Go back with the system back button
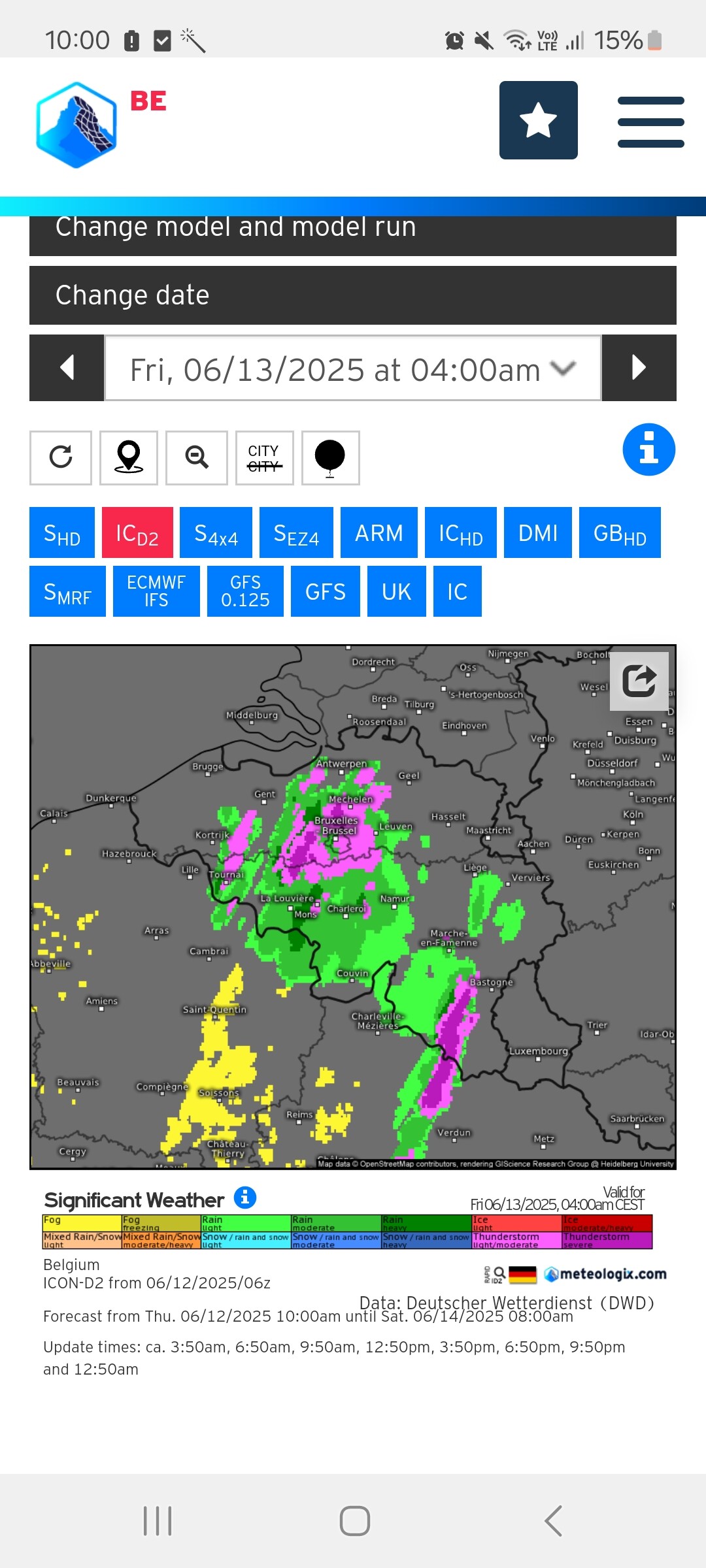Viewport: 706px width, 1568px height. [553, 1521]
